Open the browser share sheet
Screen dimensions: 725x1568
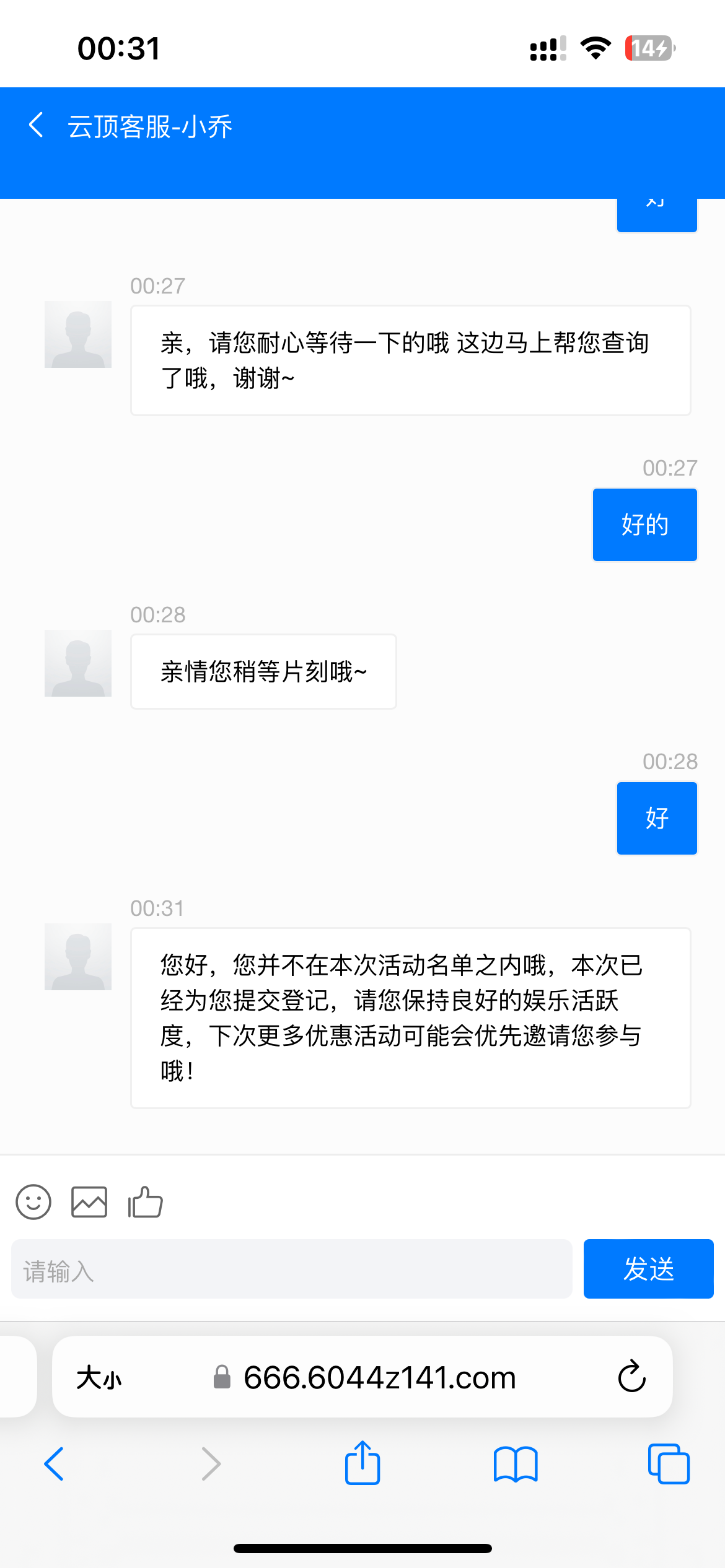click(362, 1463)
